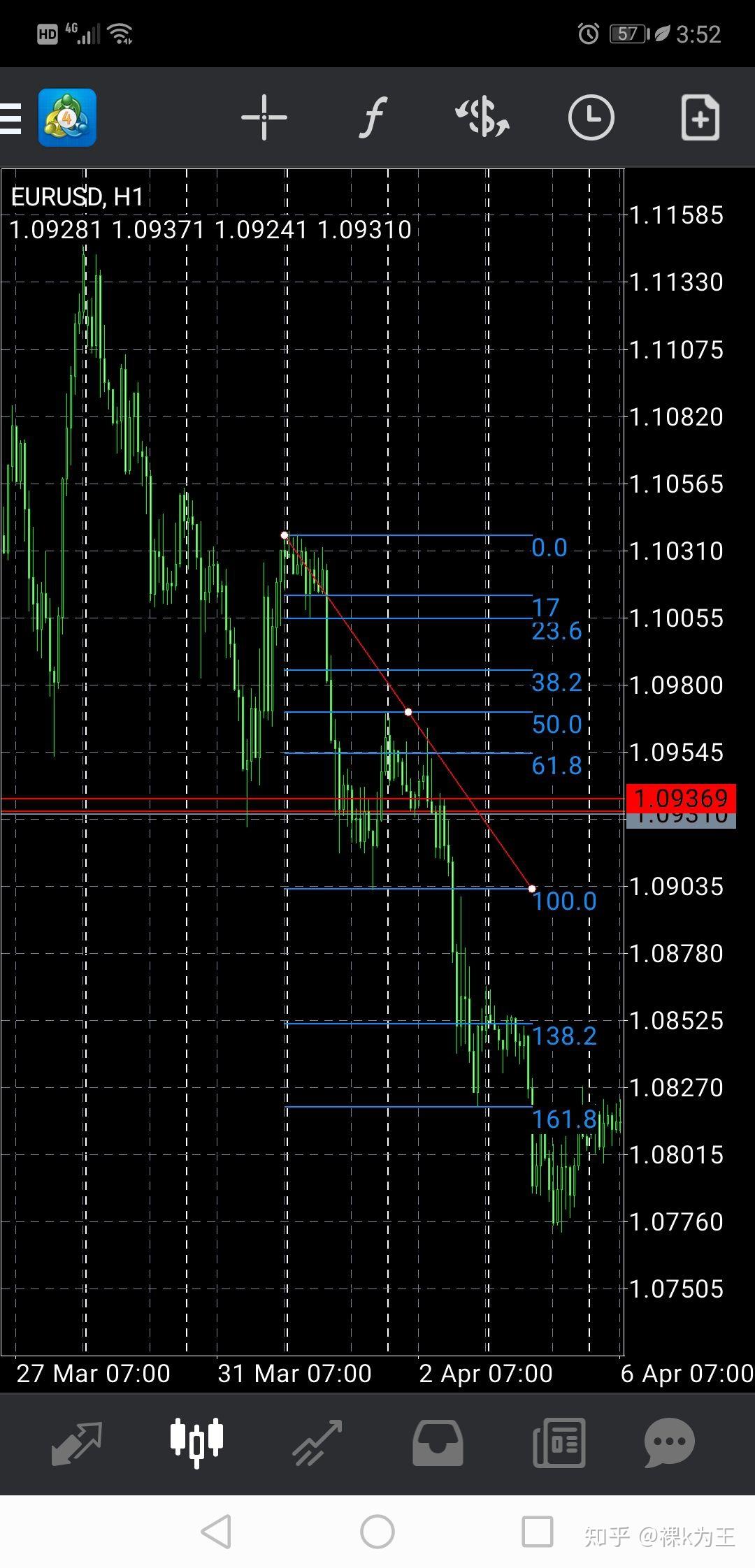Open the timeframe clock selector
This screenshot has width=755, height=1568.
click(591, 117)
